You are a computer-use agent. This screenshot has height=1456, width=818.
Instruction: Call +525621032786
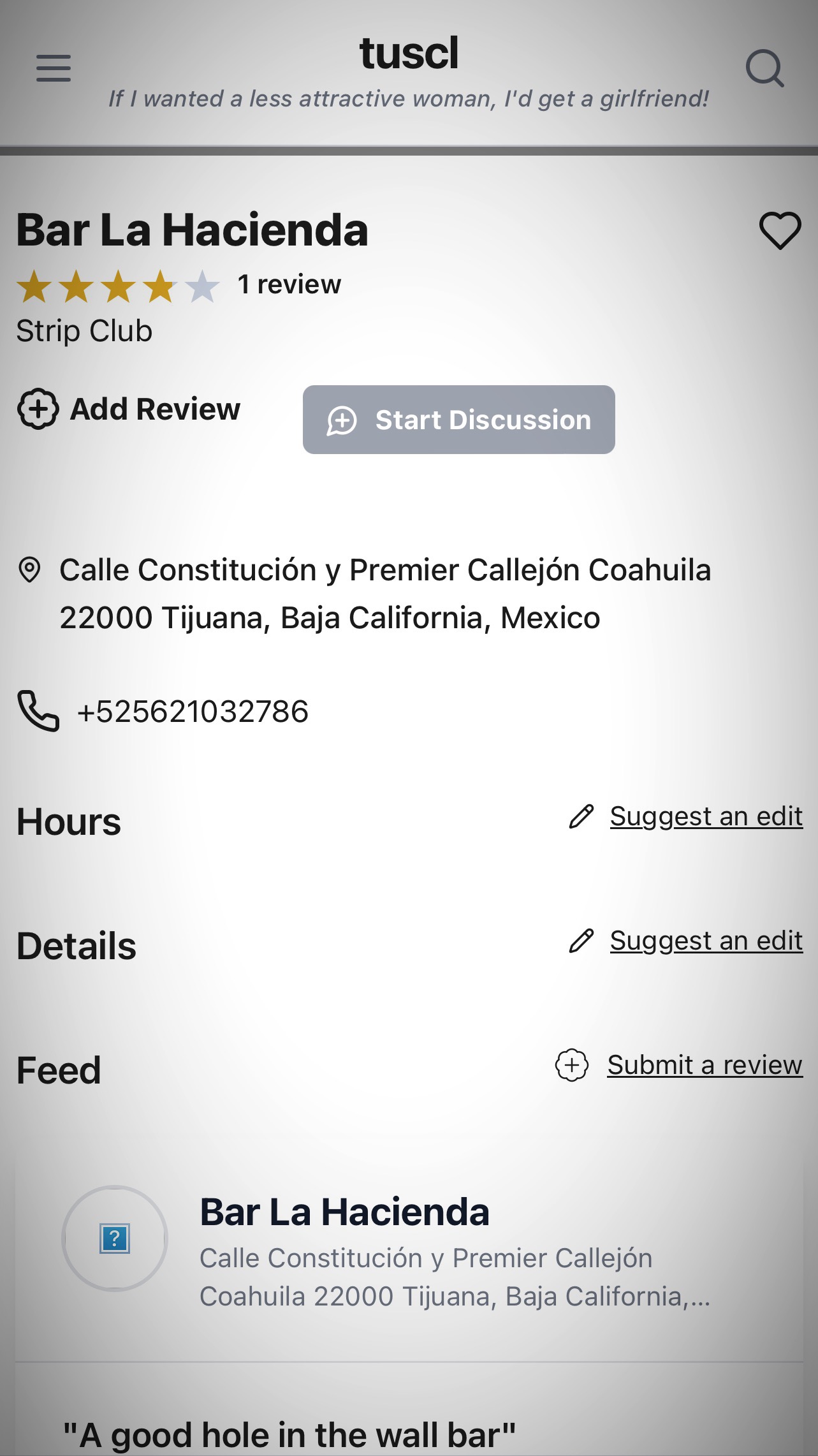pyautogui.click(x=163, y=711)
